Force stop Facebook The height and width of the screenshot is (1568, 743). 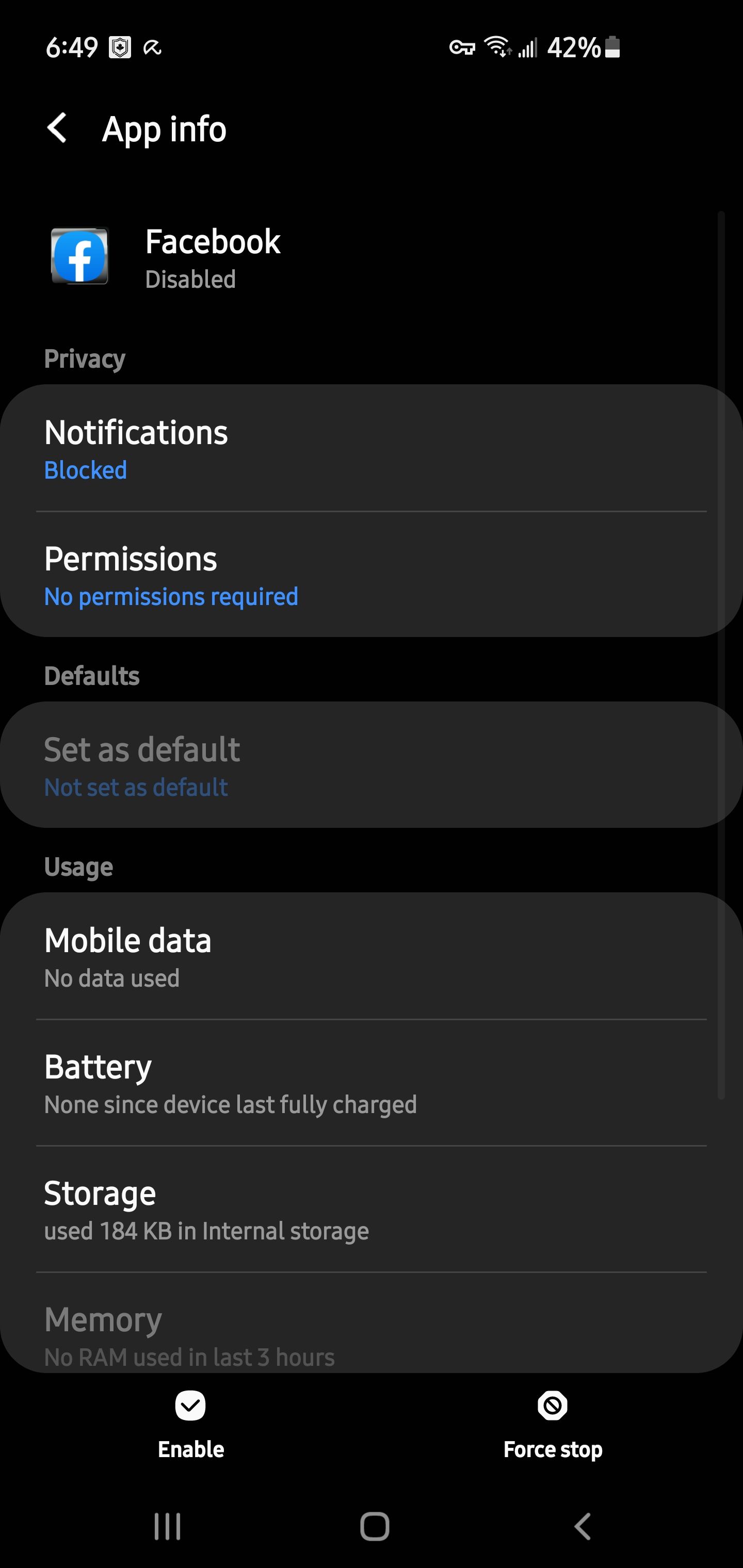point(553,1424)
